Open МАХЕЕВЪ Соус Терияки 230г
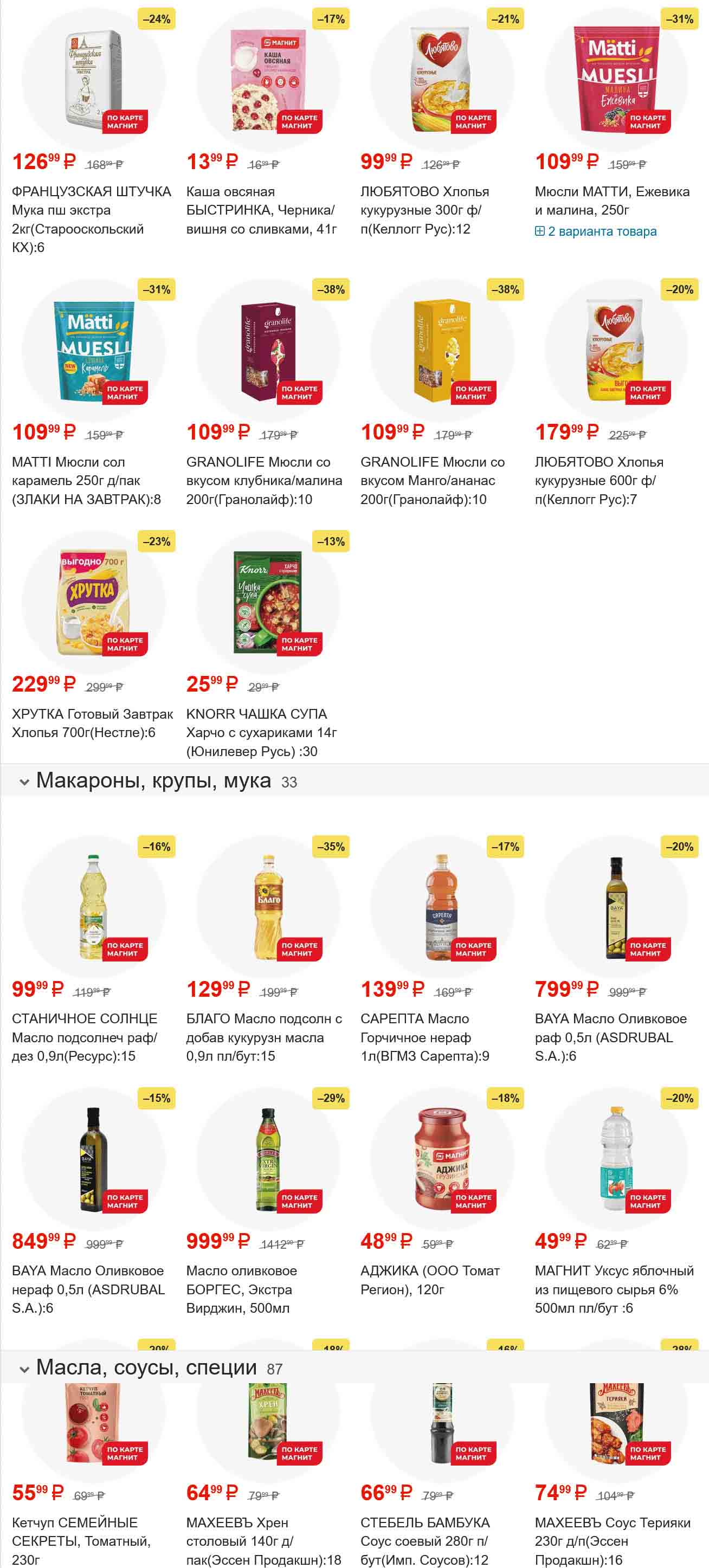This screenshot has height=1568, width=709. pyautogui.click(x=612, y=1540)
